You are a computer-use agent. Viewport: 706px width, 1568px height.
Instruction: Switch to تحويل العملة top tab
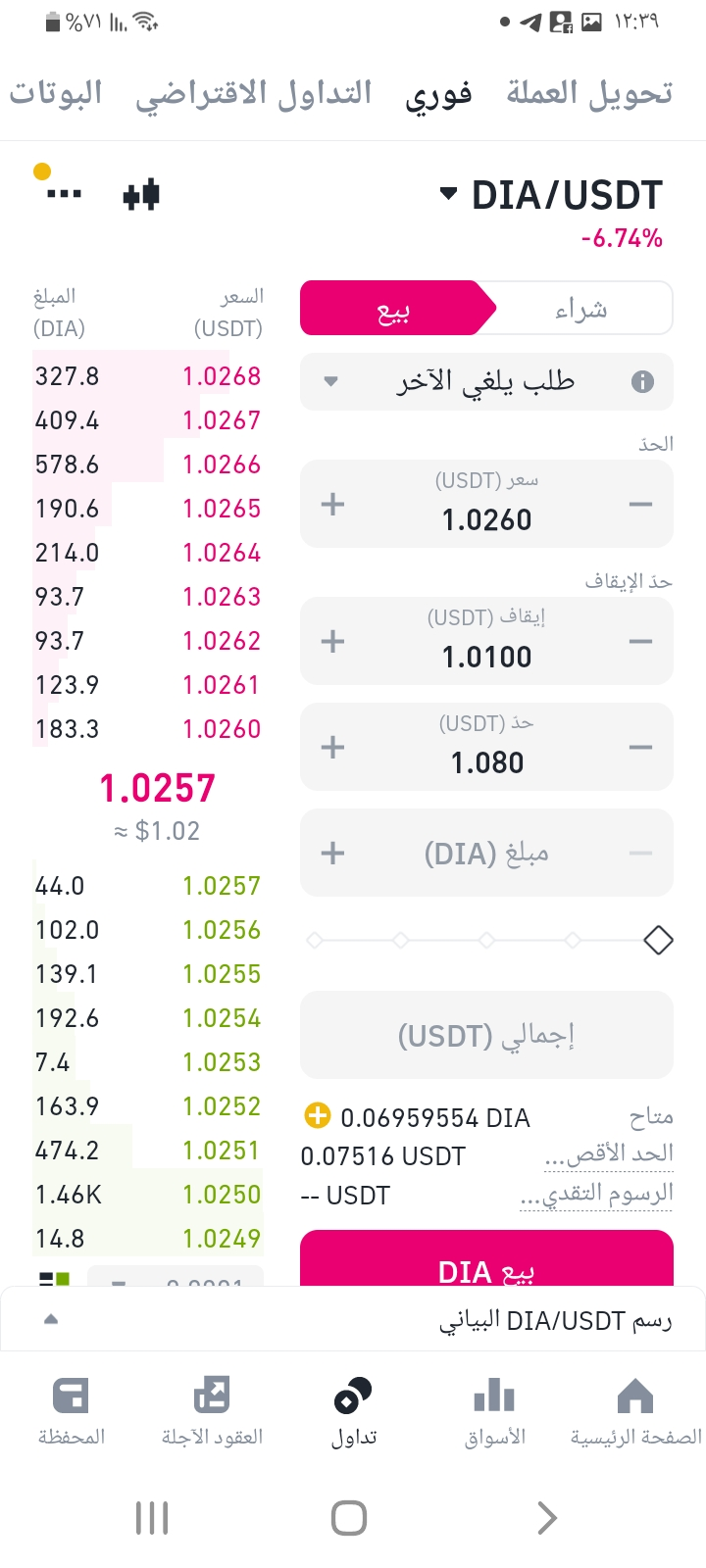[x=589, y=93]
